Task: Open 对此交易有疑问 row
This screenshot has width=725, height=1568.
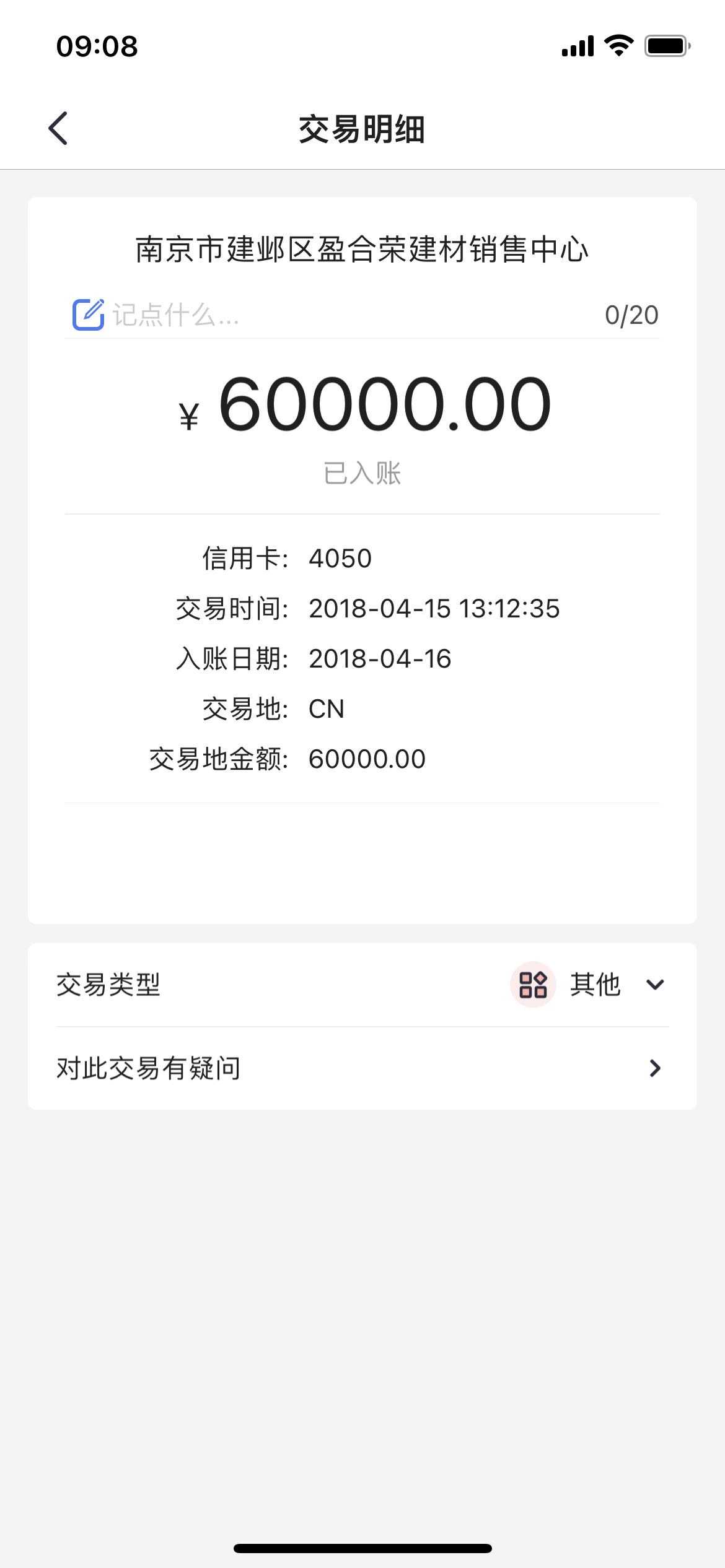Action: [362, 1068]
